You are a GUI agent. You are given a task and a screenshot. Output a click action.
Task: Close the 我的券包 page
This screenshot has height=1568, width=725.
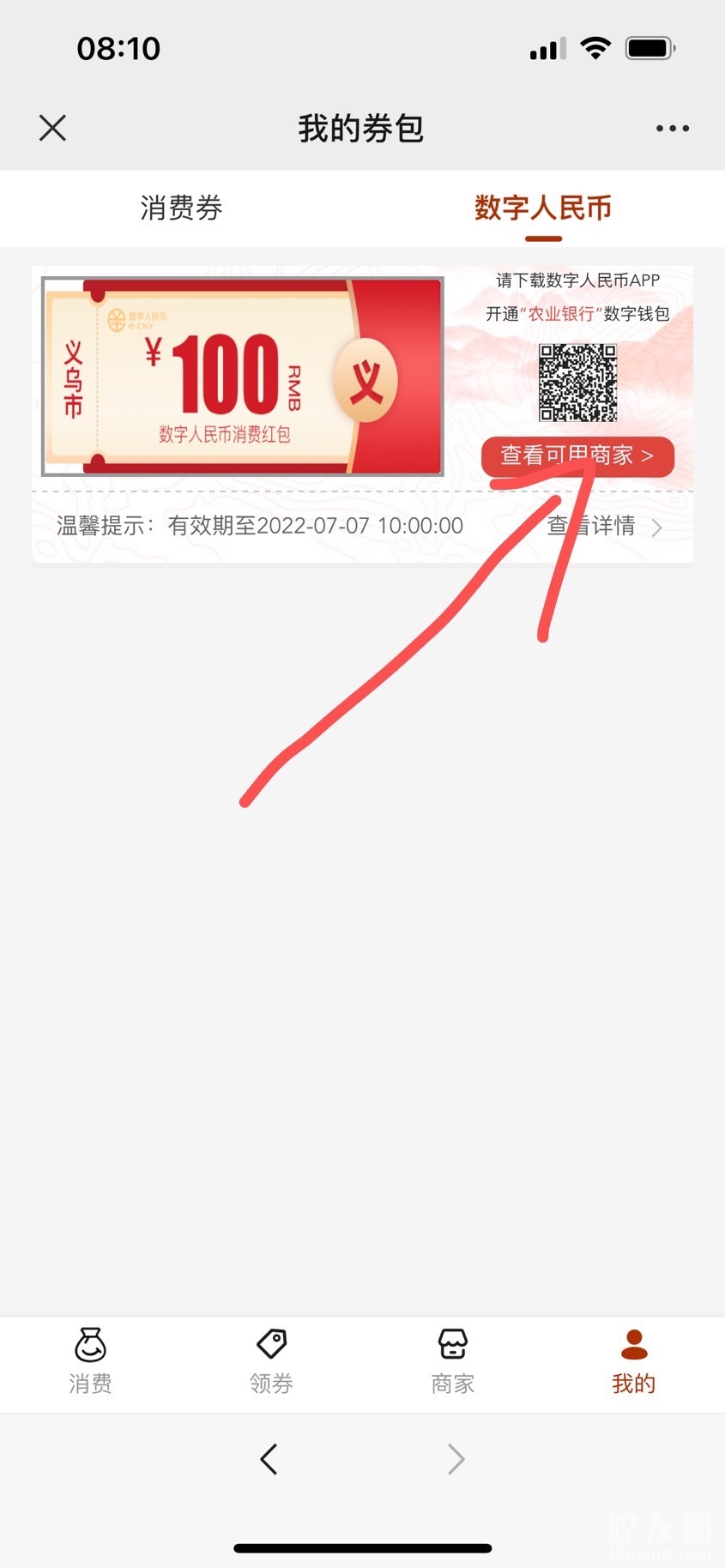point(52,129)
